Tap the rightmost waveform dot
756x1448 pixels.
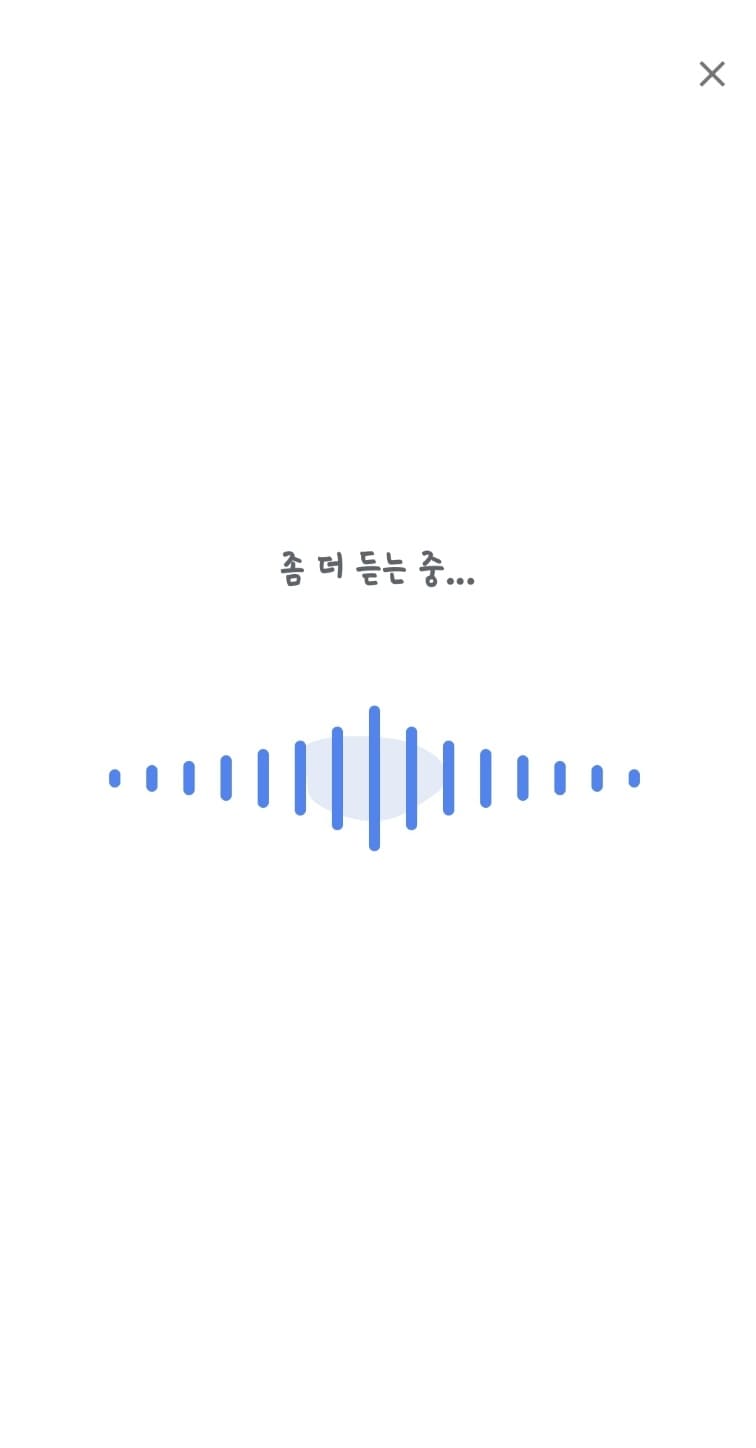[634, 778]
